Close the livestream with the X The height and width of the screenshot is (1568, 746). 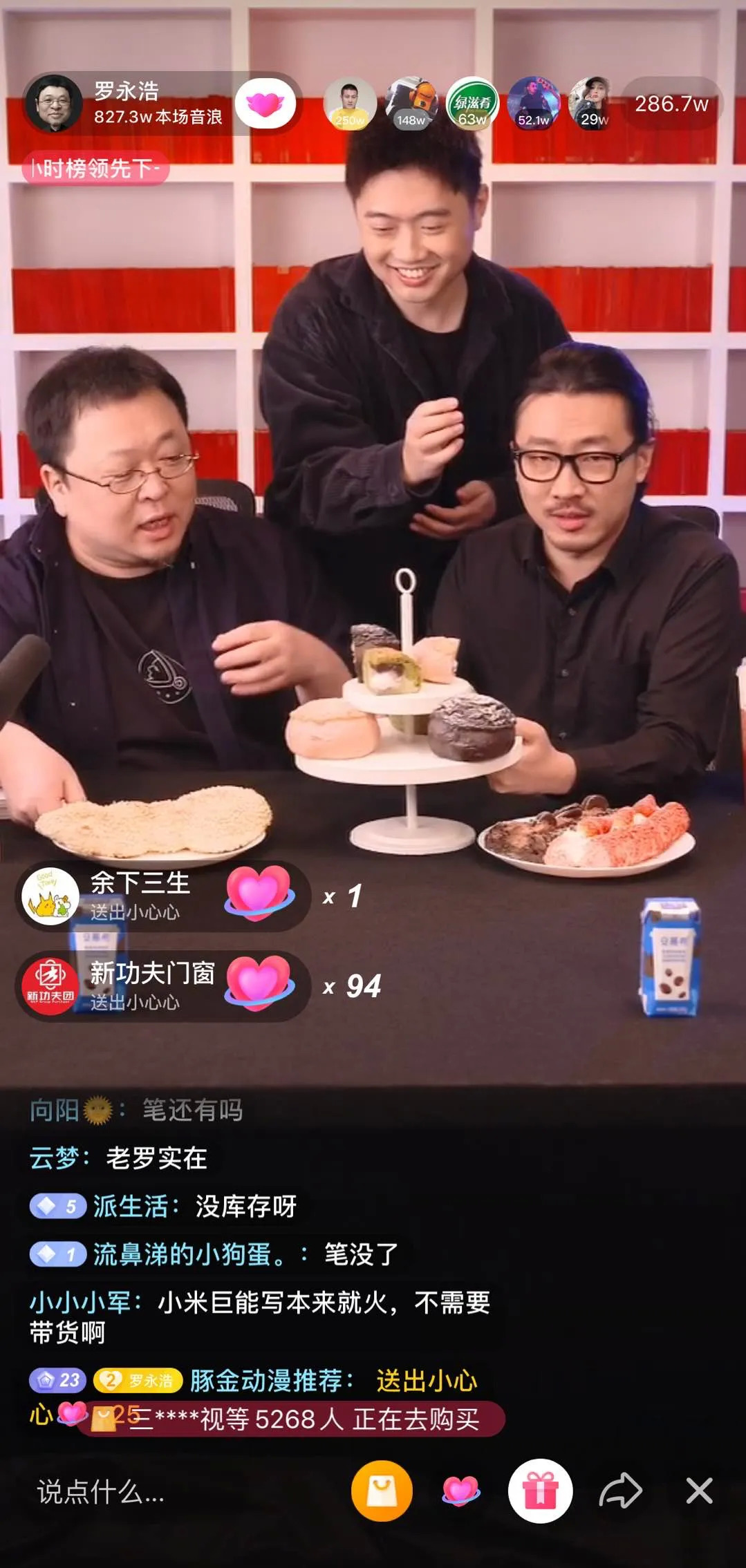tap(699, 1491)
